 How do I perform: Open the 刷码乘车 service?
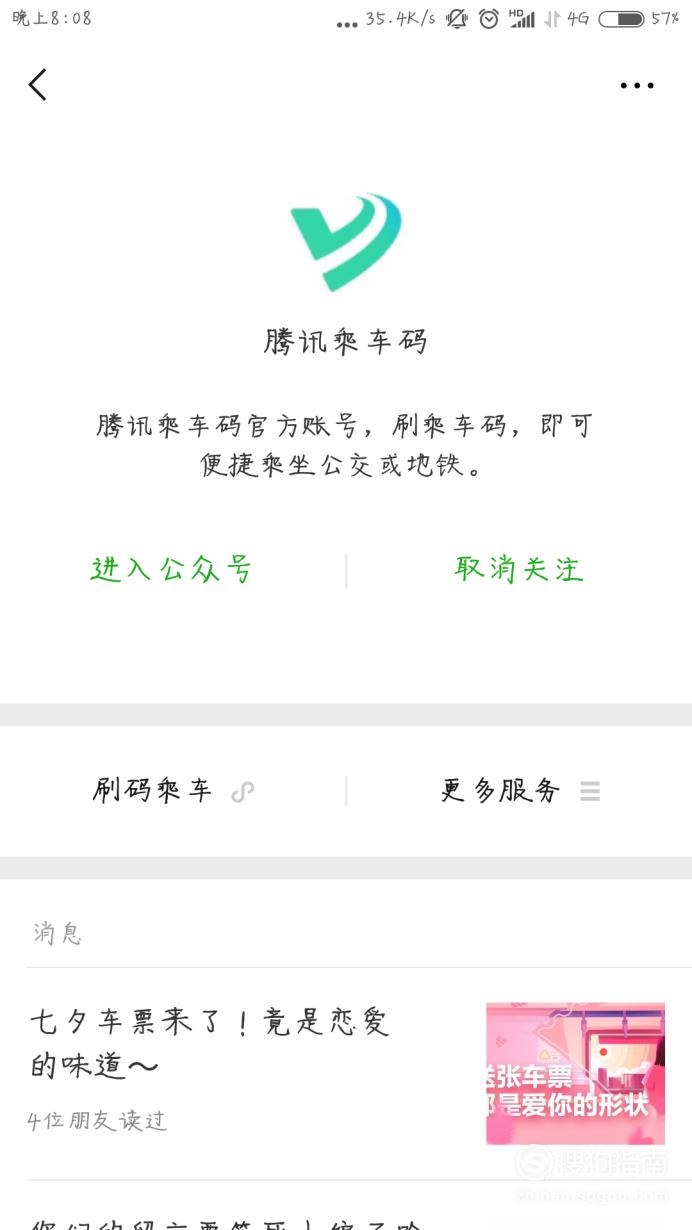click(173, 791)
